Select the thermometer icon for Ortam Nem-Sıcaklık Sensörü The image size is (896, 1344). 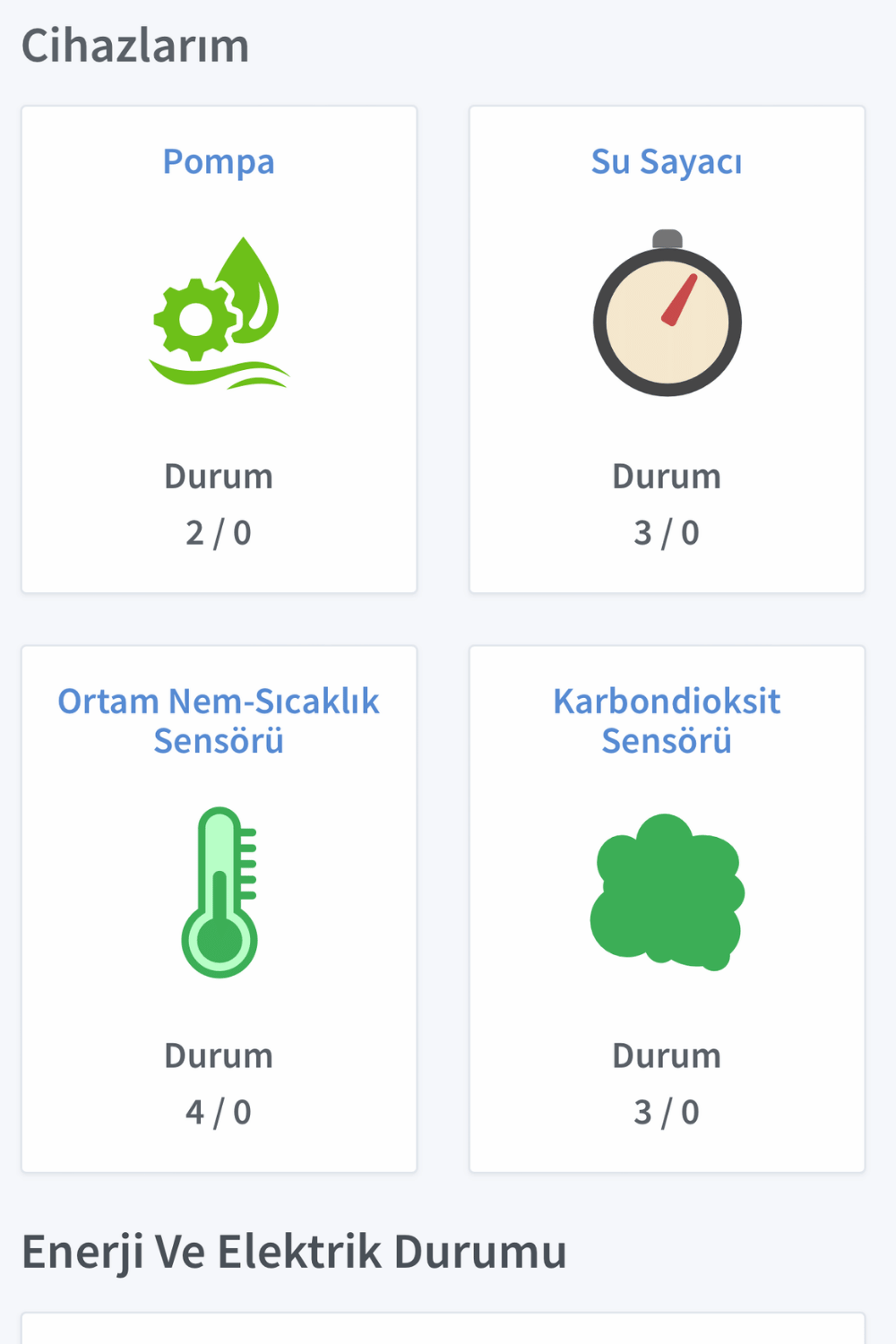(x=219, y=896)
